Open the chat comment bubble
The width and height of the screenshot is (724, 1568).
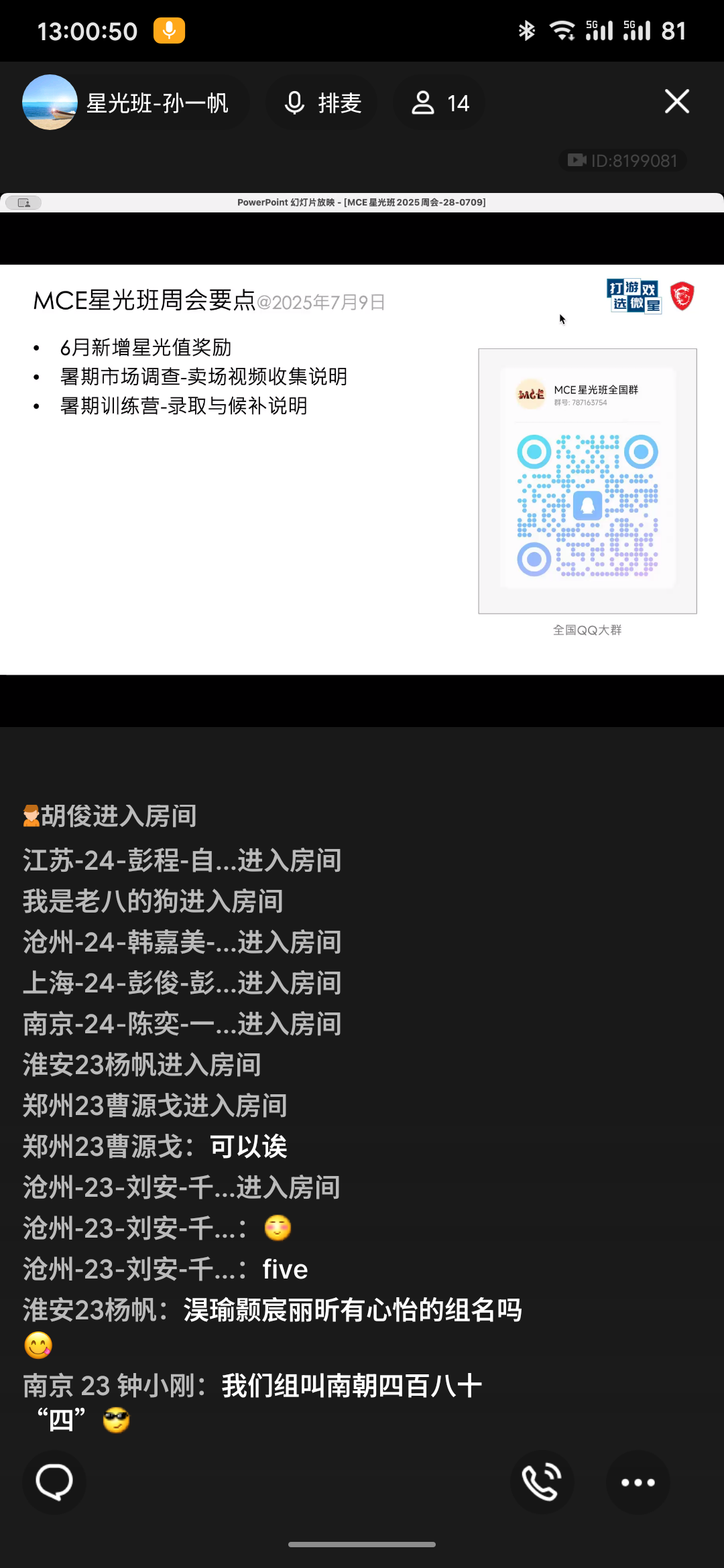(54, 1482)
